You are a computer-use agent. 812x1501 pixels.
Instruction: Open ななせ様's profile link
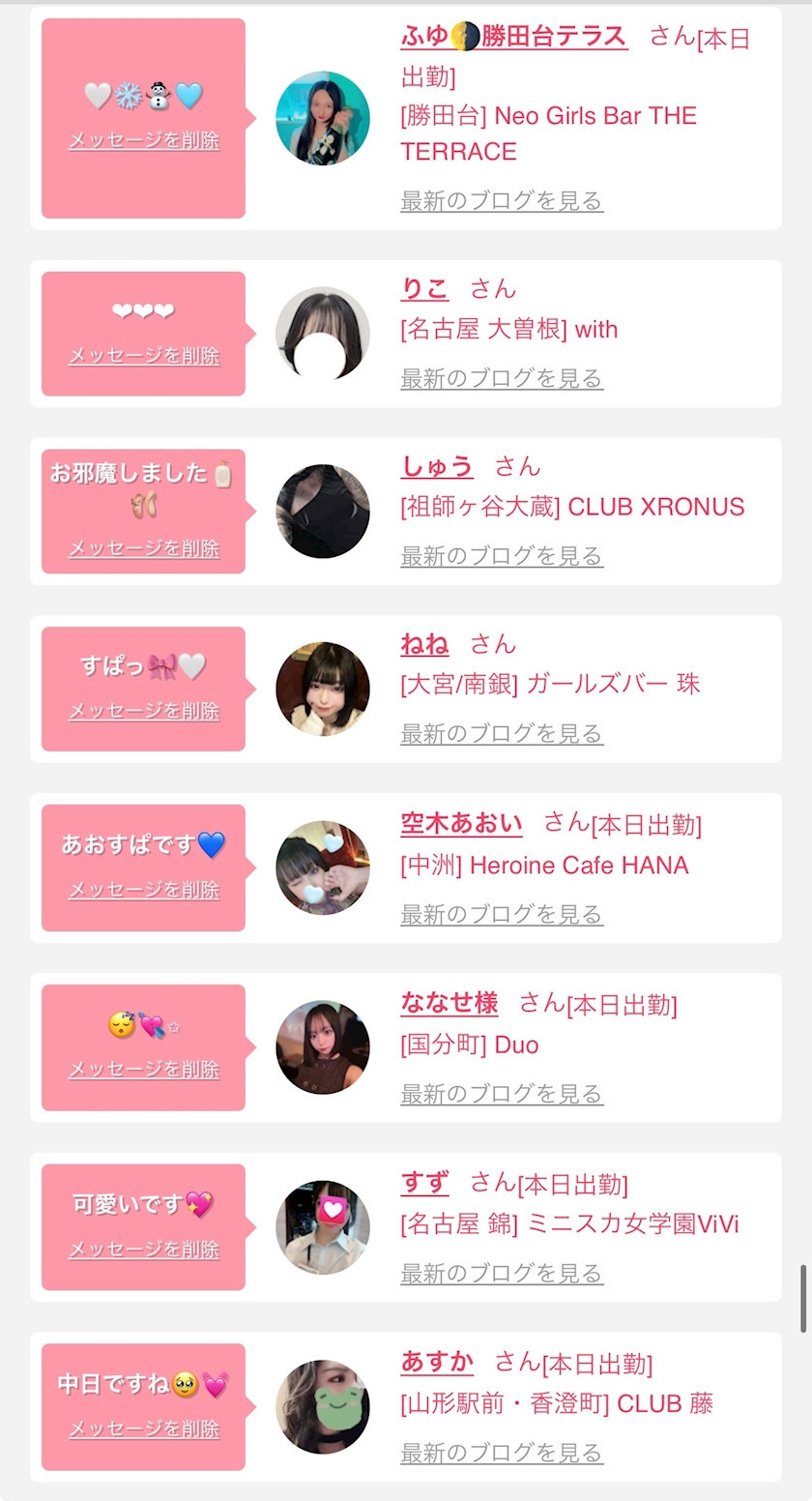[x=449, y=1003]
